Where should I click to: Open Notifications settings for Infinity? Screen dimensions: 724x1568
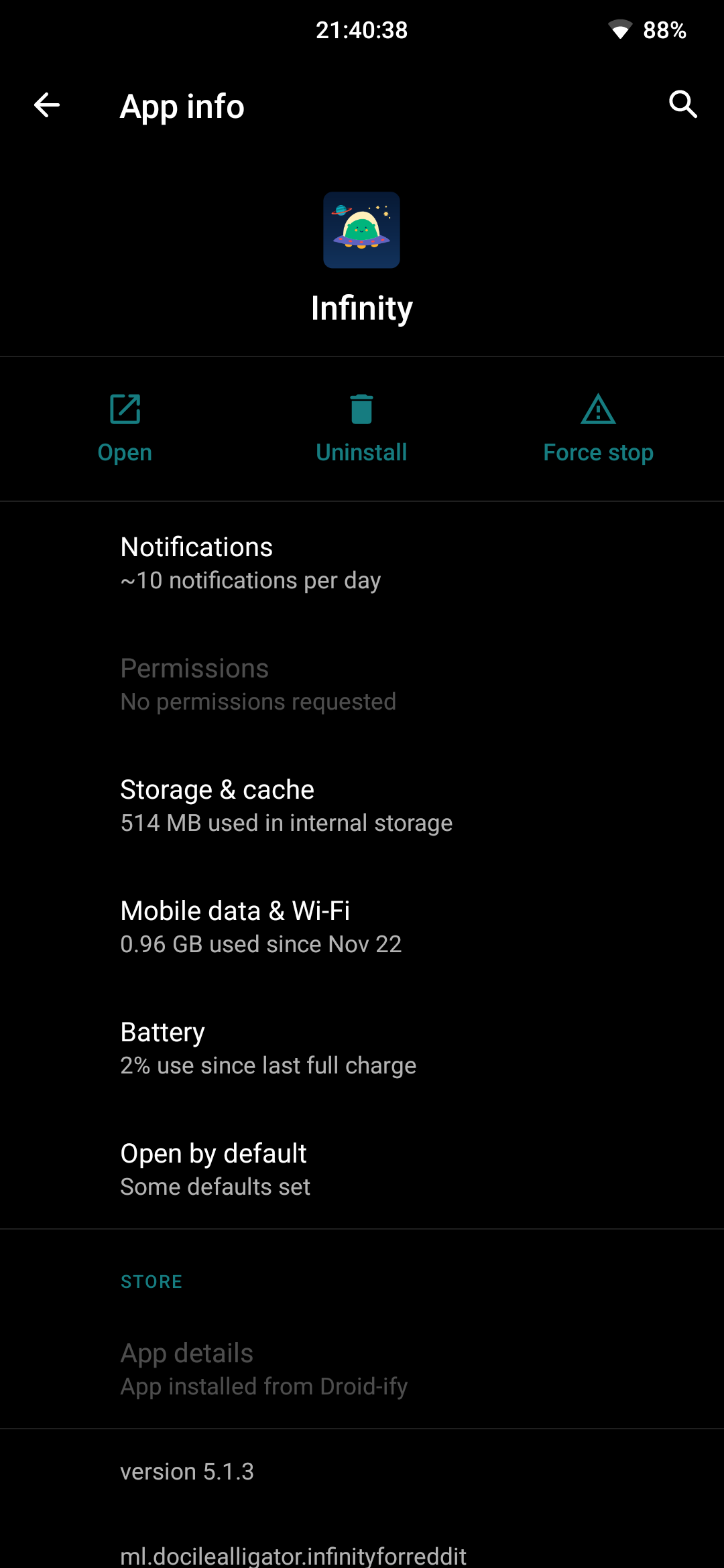tap(362, 562)
